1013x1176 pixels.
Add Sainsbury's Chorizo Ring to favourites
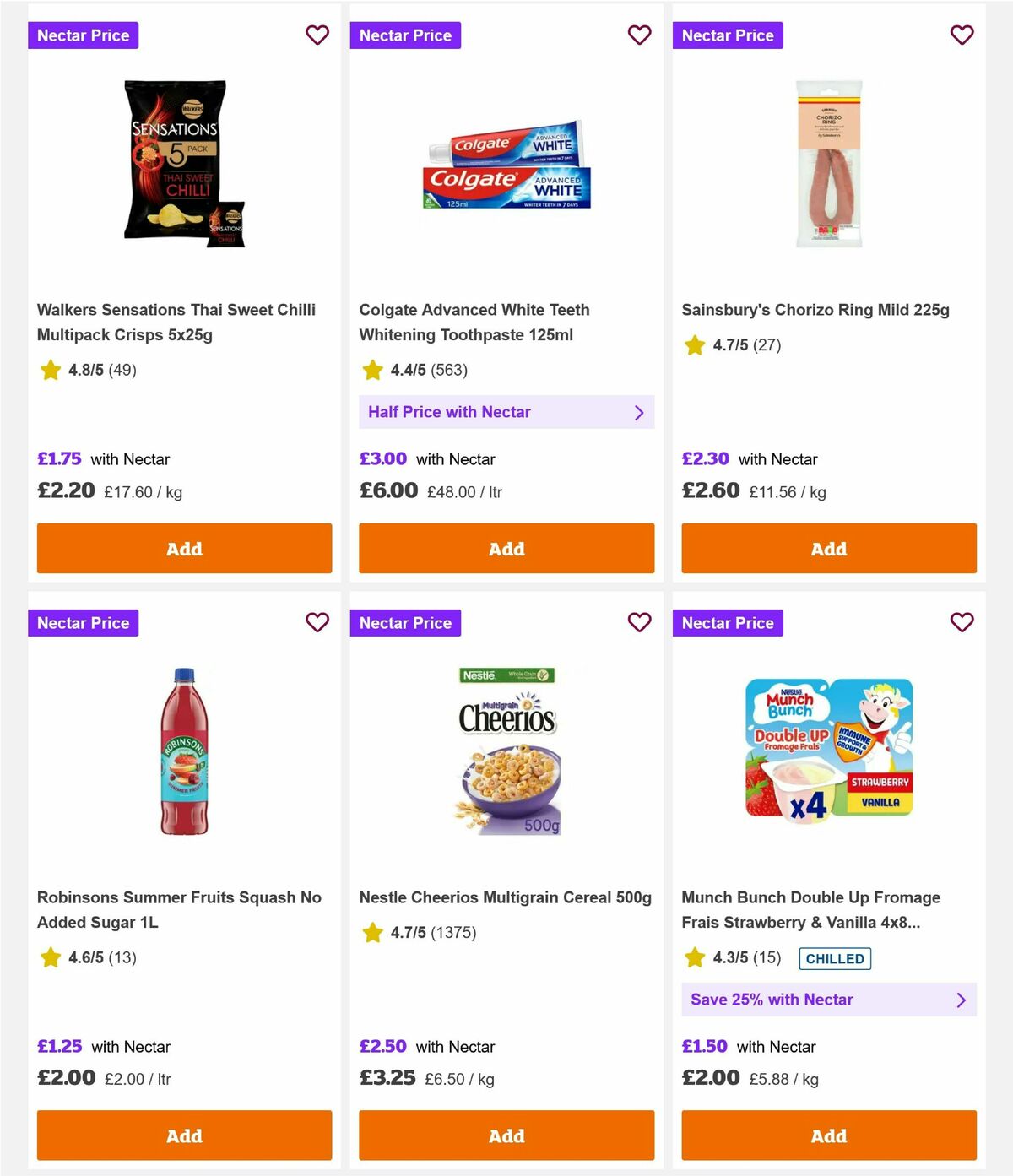tap(962, 35)
